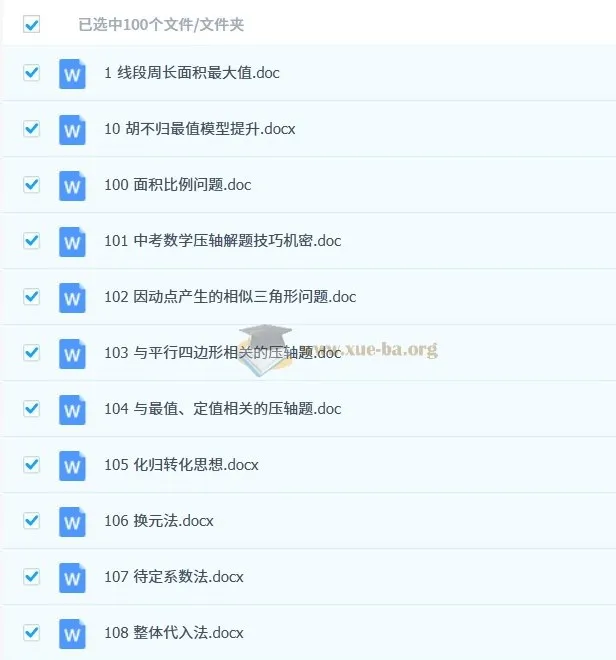This screenshot has height=660, width=616.
Task: Open file 100 面积比例问题.doc
Action: tap(177, 185)
